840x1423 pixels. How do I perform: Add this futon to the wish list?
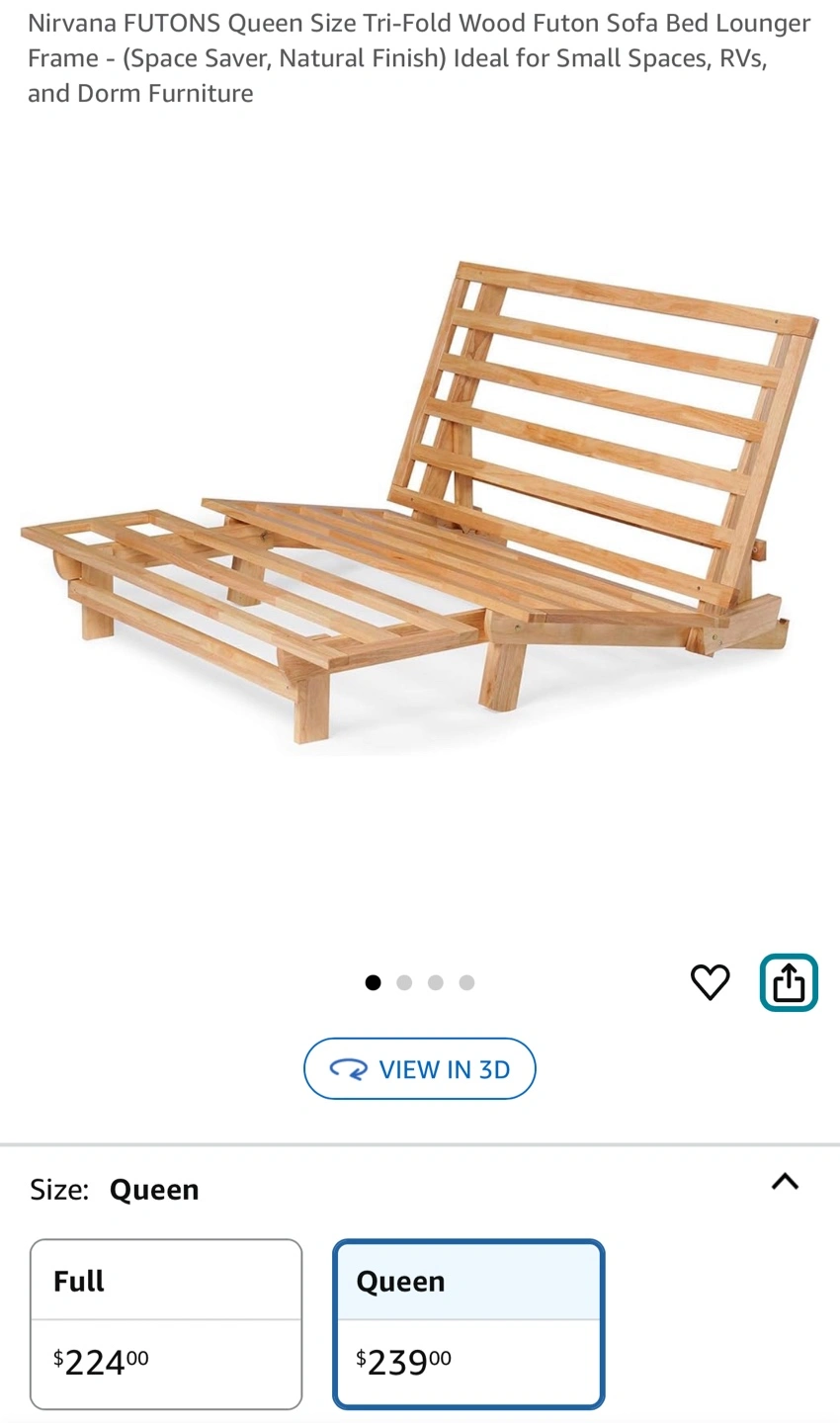[710, 982]
